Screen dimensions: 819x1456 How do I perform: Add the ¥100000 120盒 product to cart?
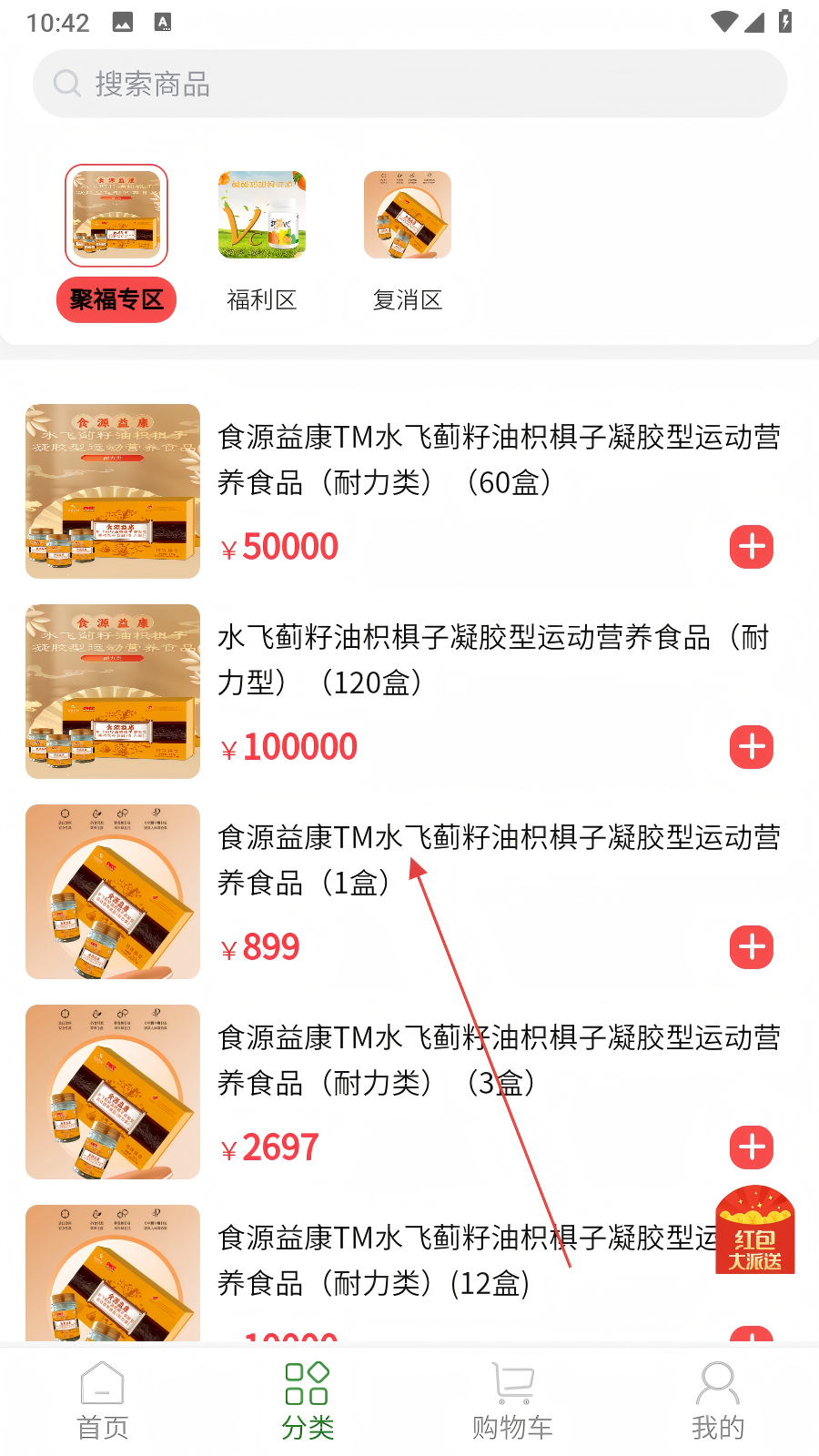(x=752, y=747)
